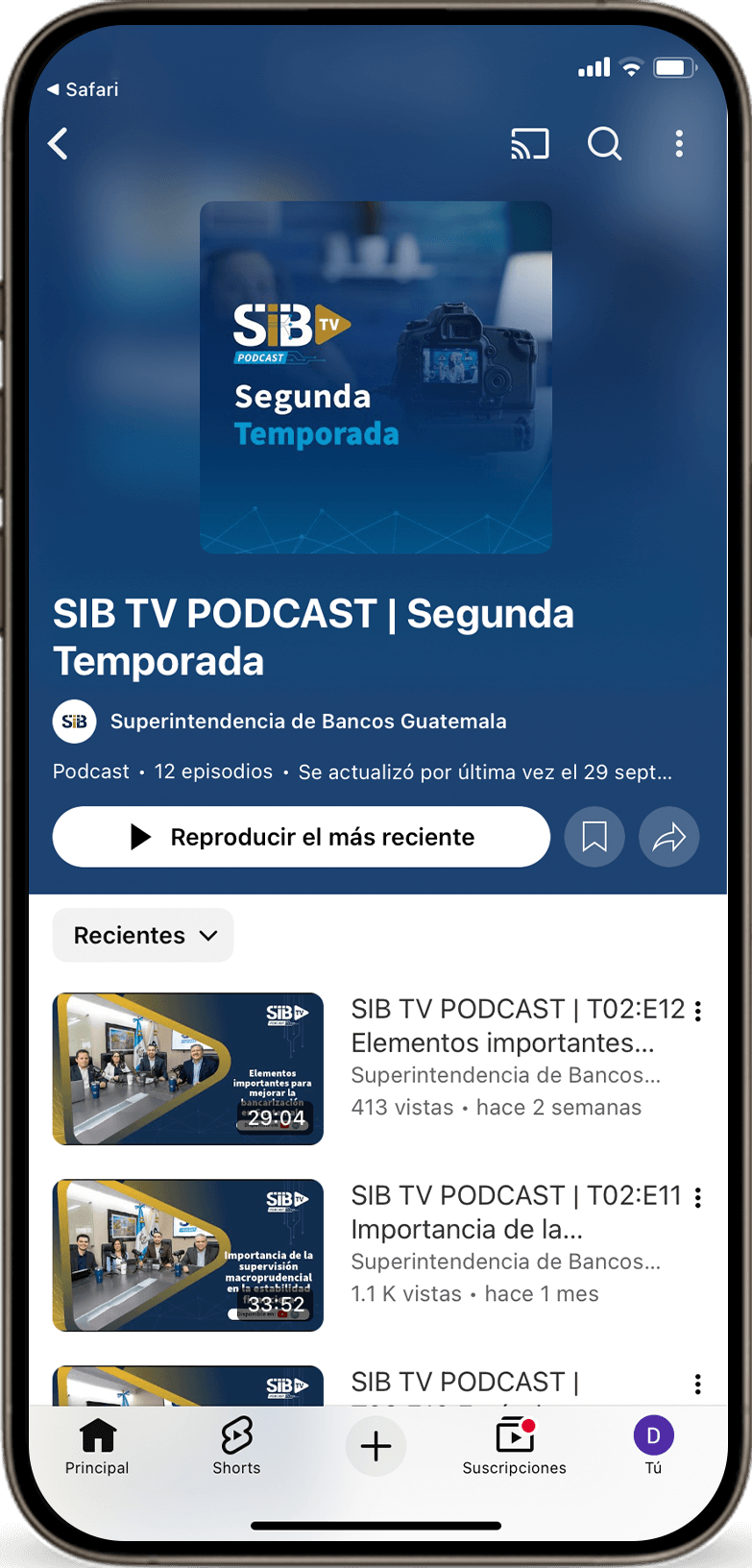This screenshot has height=1568, width=752.
Task: Return to Safari via the status bar link
Action: coord(84,89)
